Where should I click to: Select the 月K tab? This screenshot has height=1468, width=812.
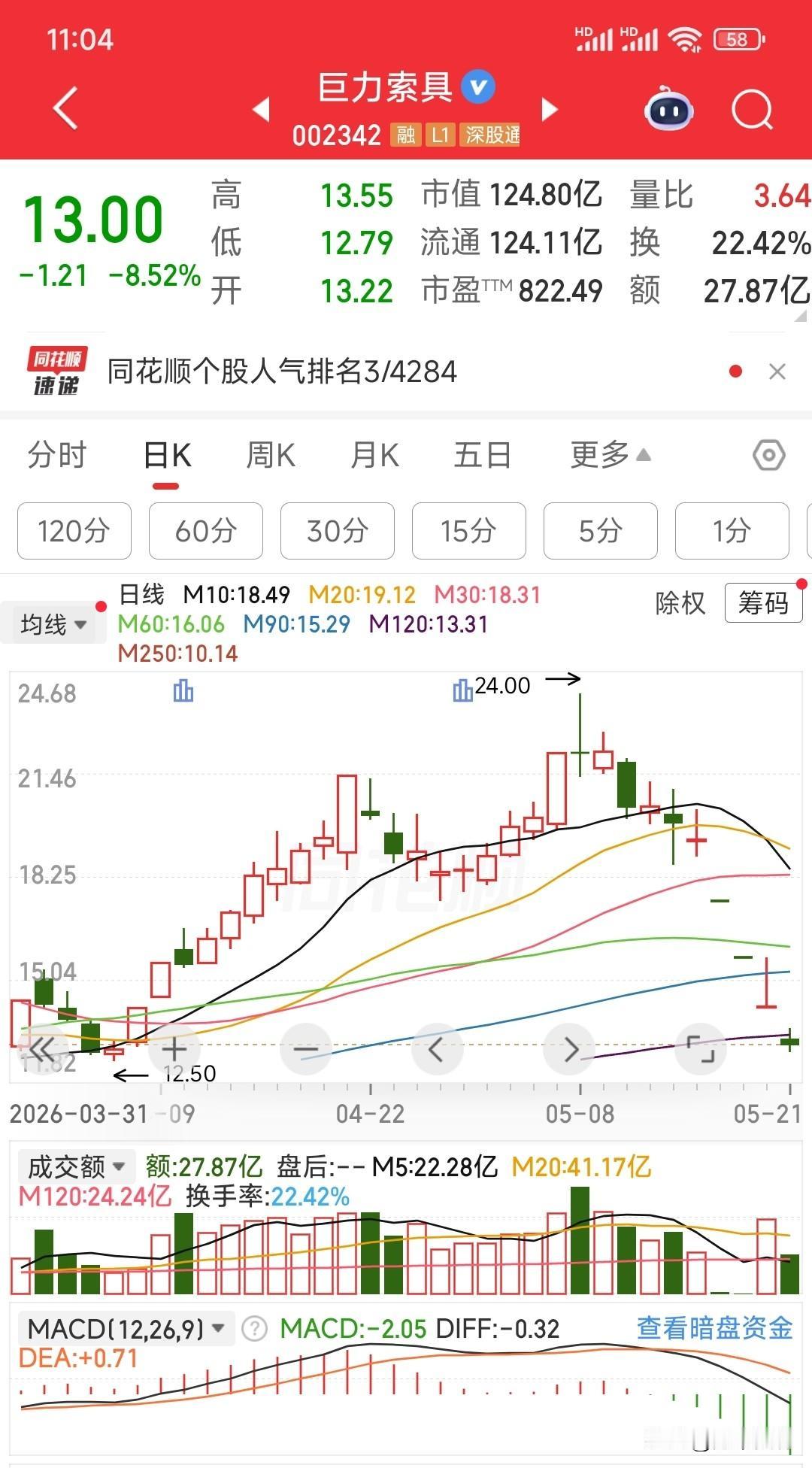374,456
